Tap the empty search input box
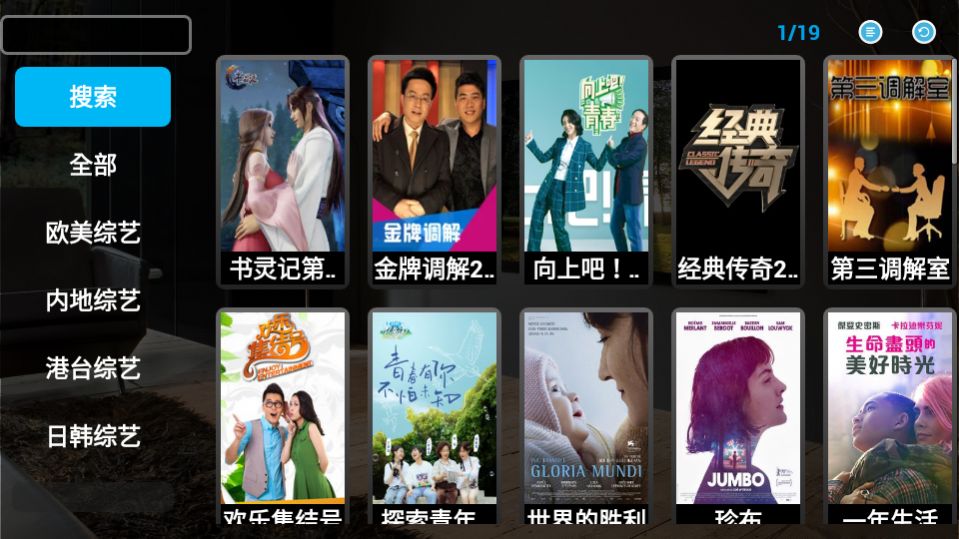The height and width of the screenshot is (539, 959). point(96,35)
